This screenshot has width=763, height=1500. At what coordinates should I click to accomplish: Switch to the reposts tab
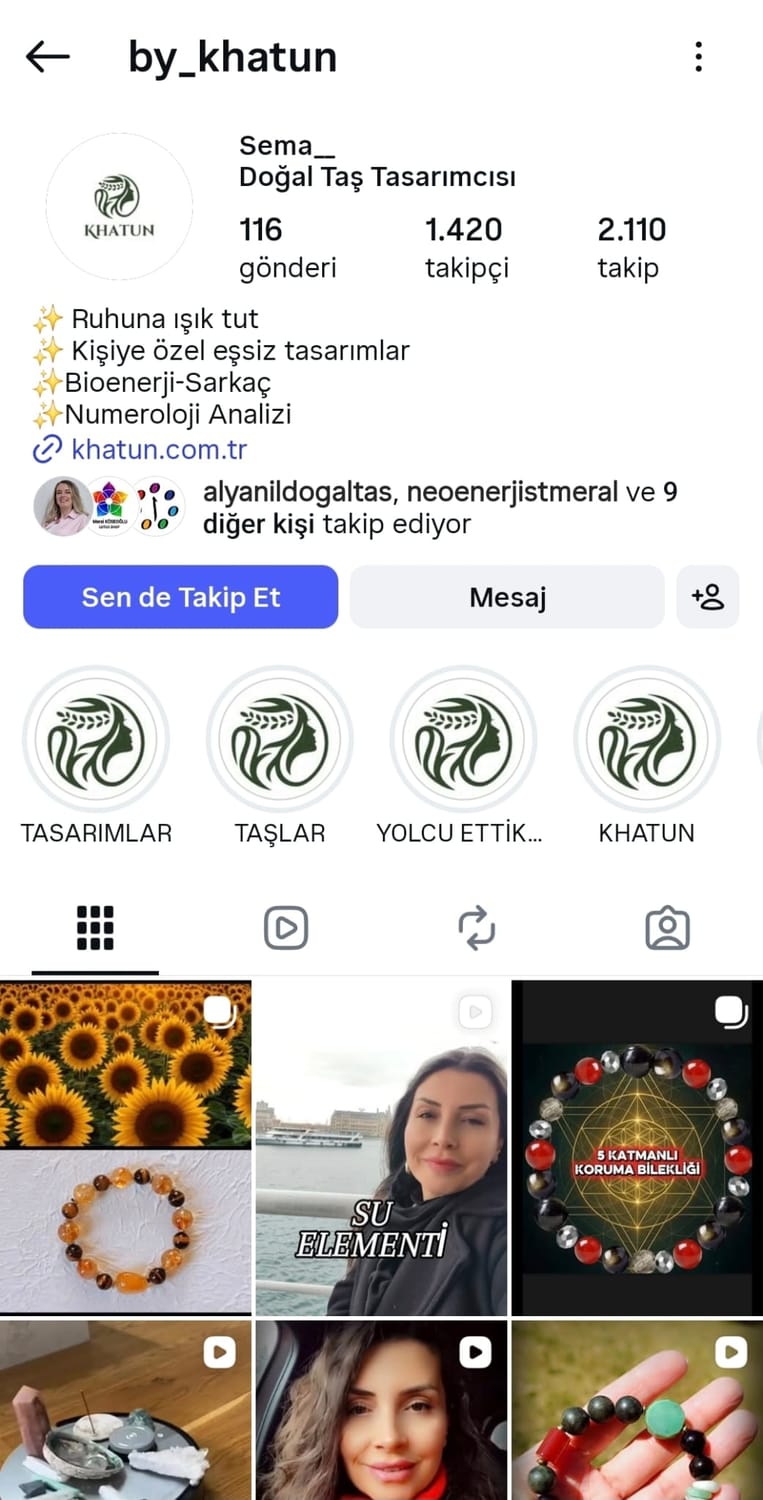[477, 928]
